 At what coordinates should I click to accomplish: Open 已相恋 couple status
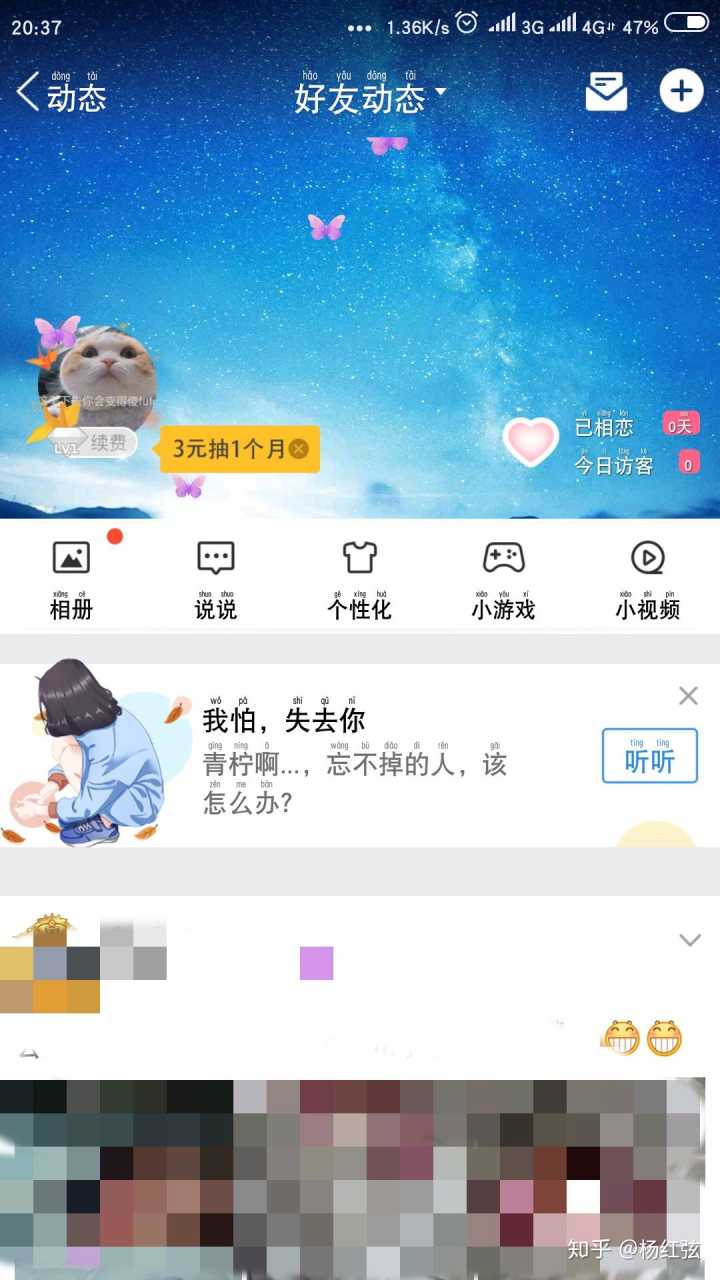point(603,427)
